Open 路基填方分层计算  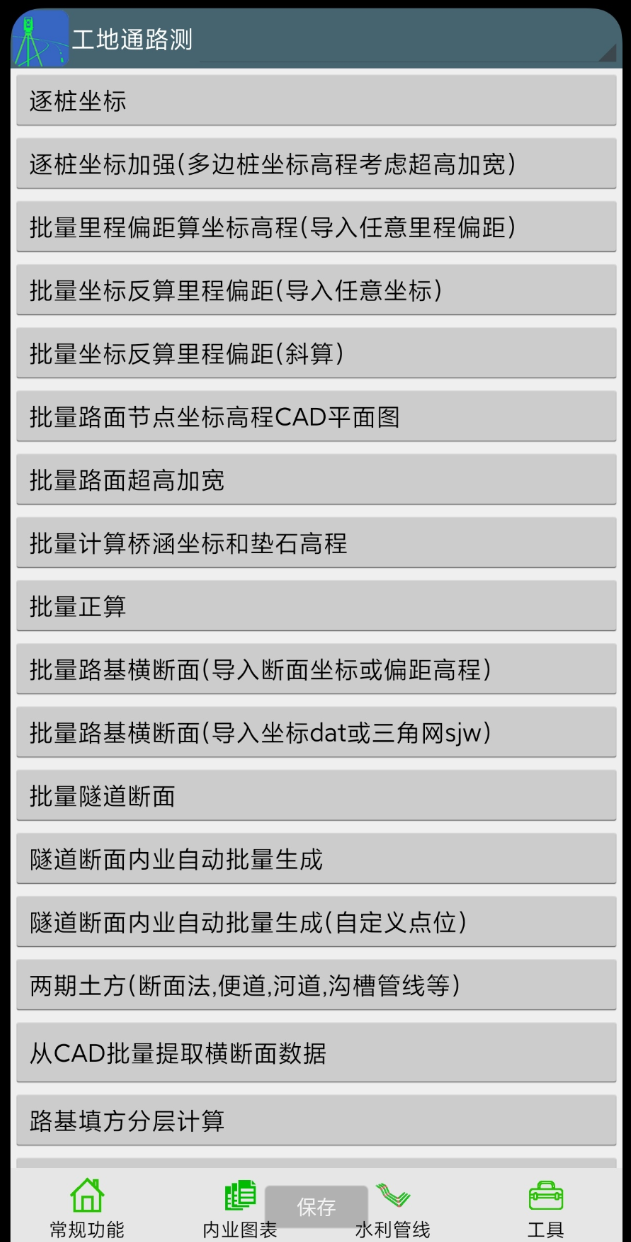pyautogui.click(x=315, y=1120)
